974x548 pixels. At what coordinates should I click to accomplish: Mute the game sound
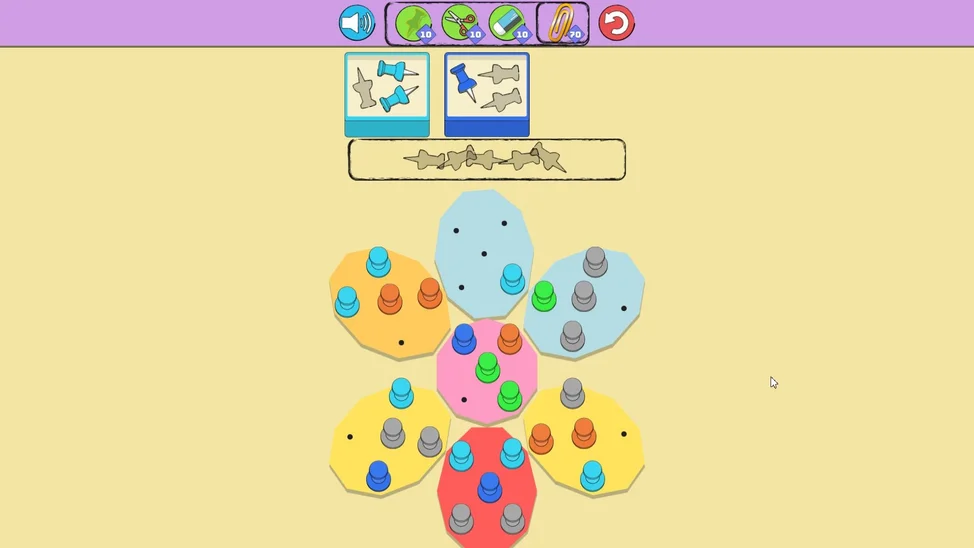pyautogui.click(x=356, y=23)
